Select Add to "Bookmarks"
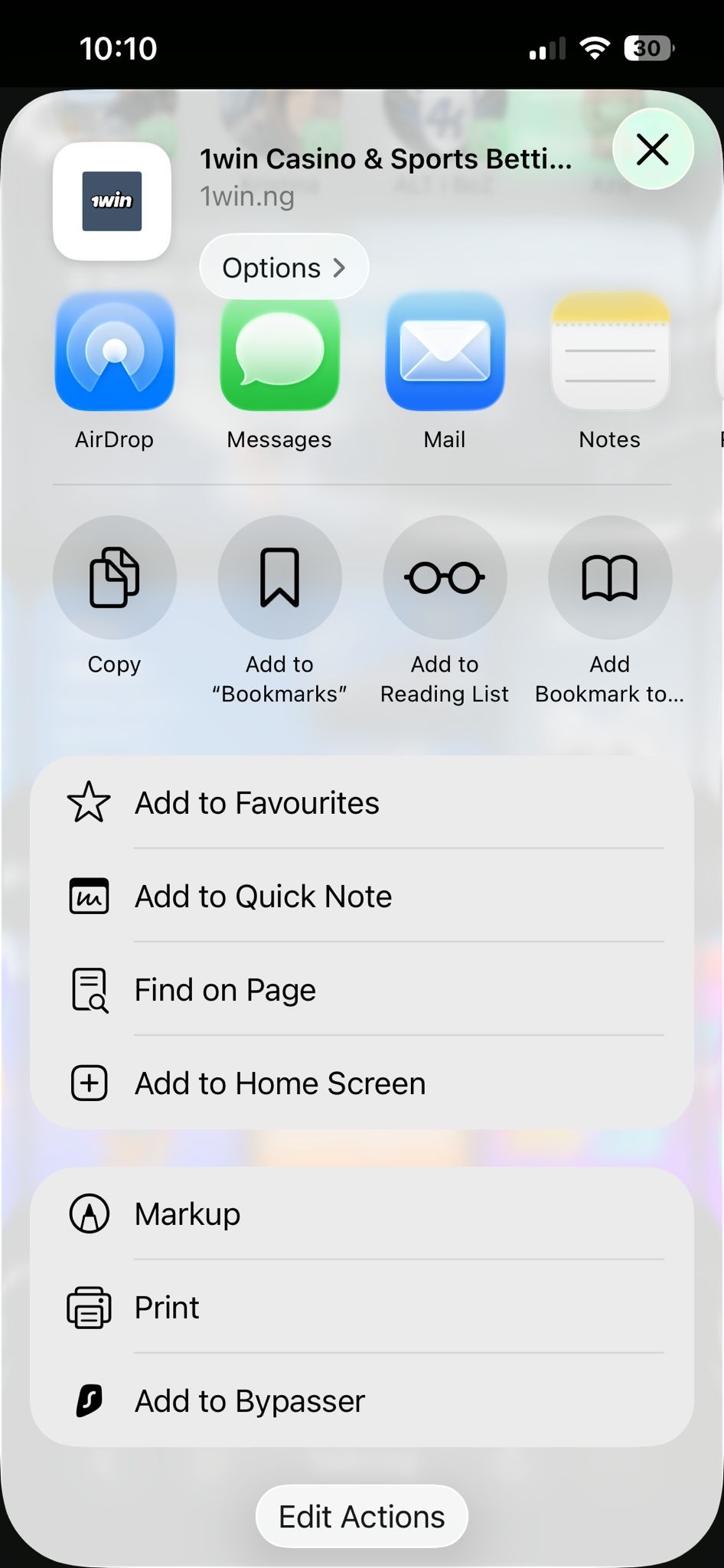This screenshot has width=724, height=1568. 279,578
